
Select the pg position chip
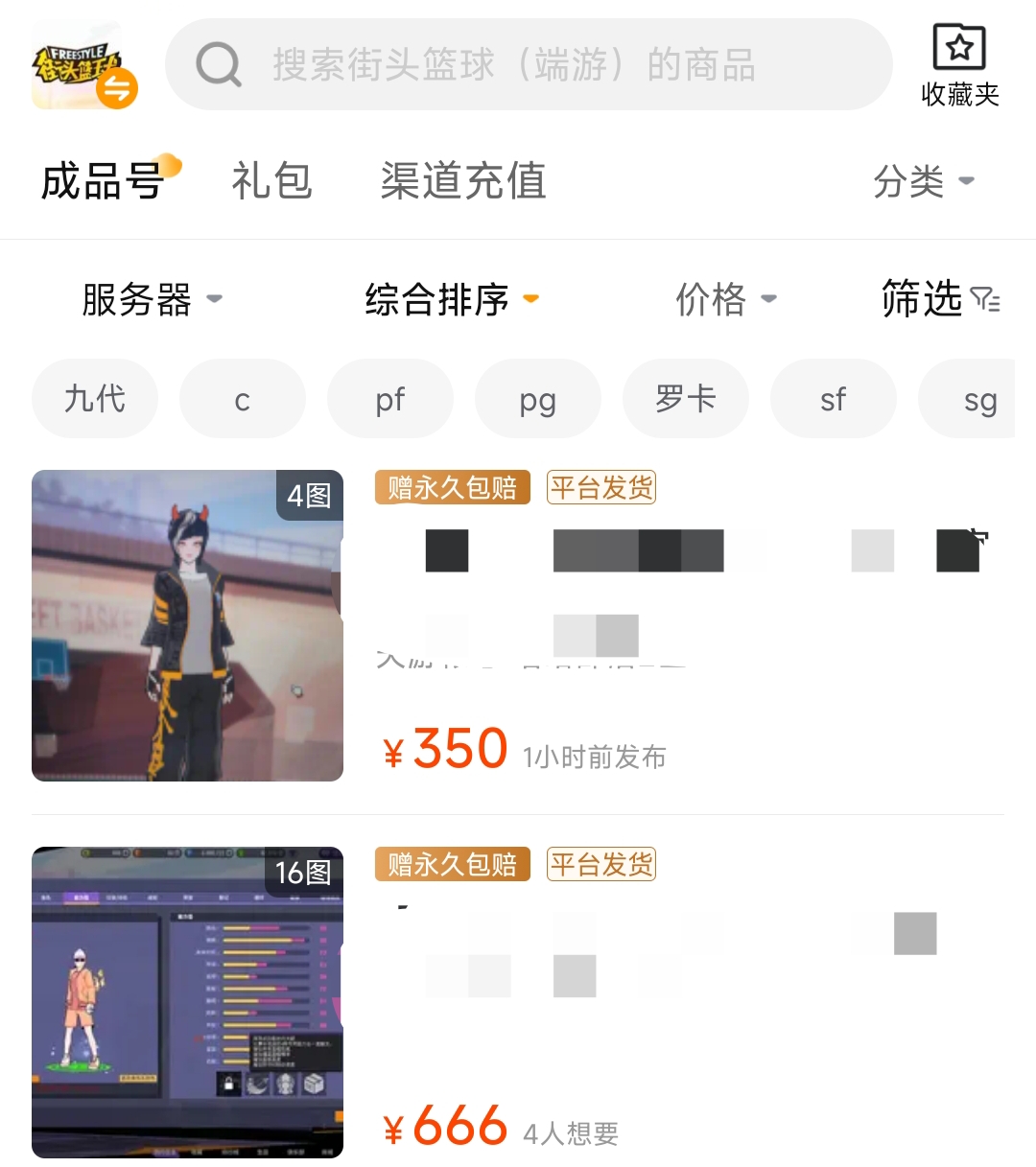[x=537, y=399]
